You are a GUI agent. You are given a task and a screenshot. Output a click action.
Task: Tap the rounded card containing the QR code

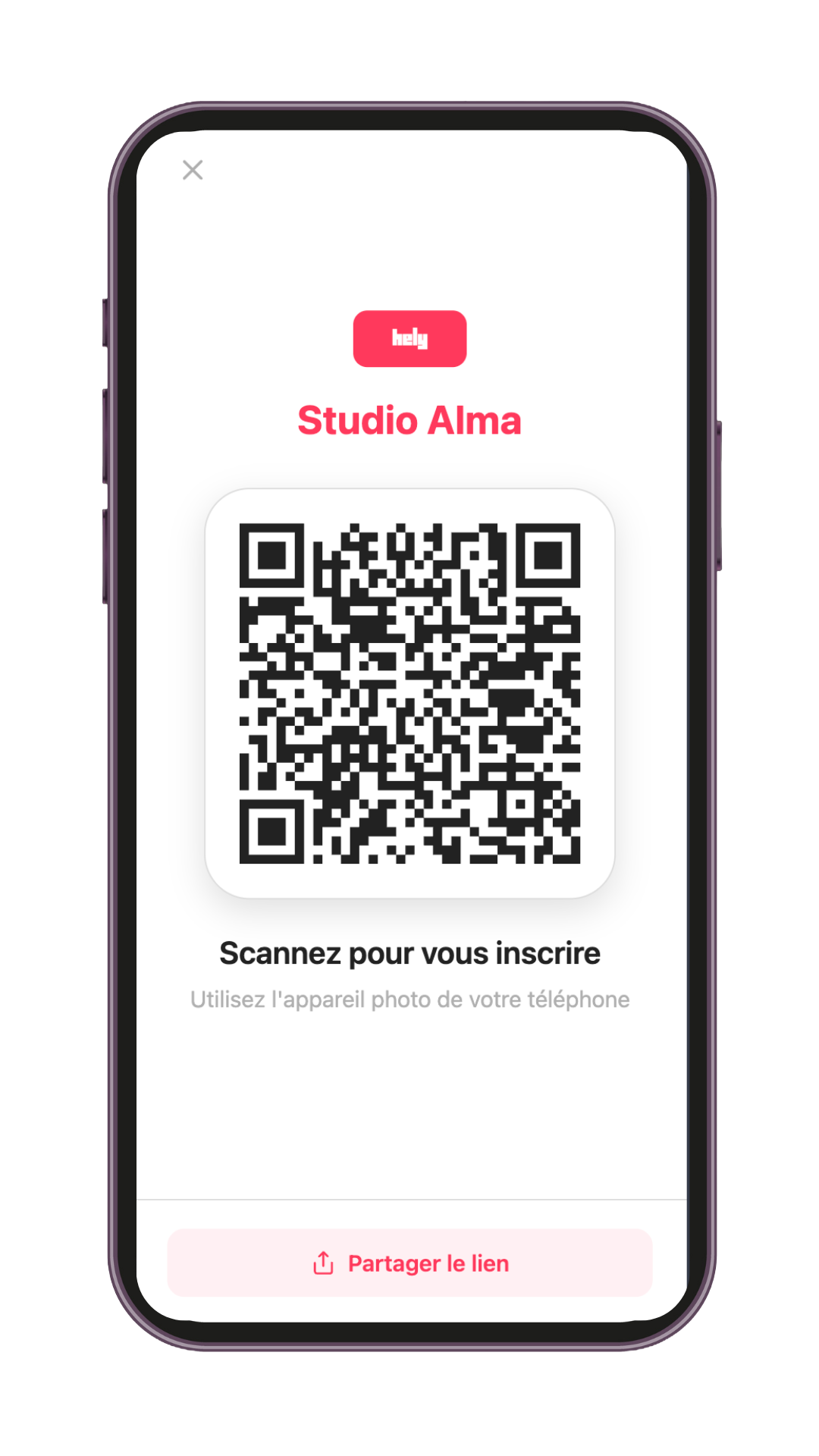[409, 694]
